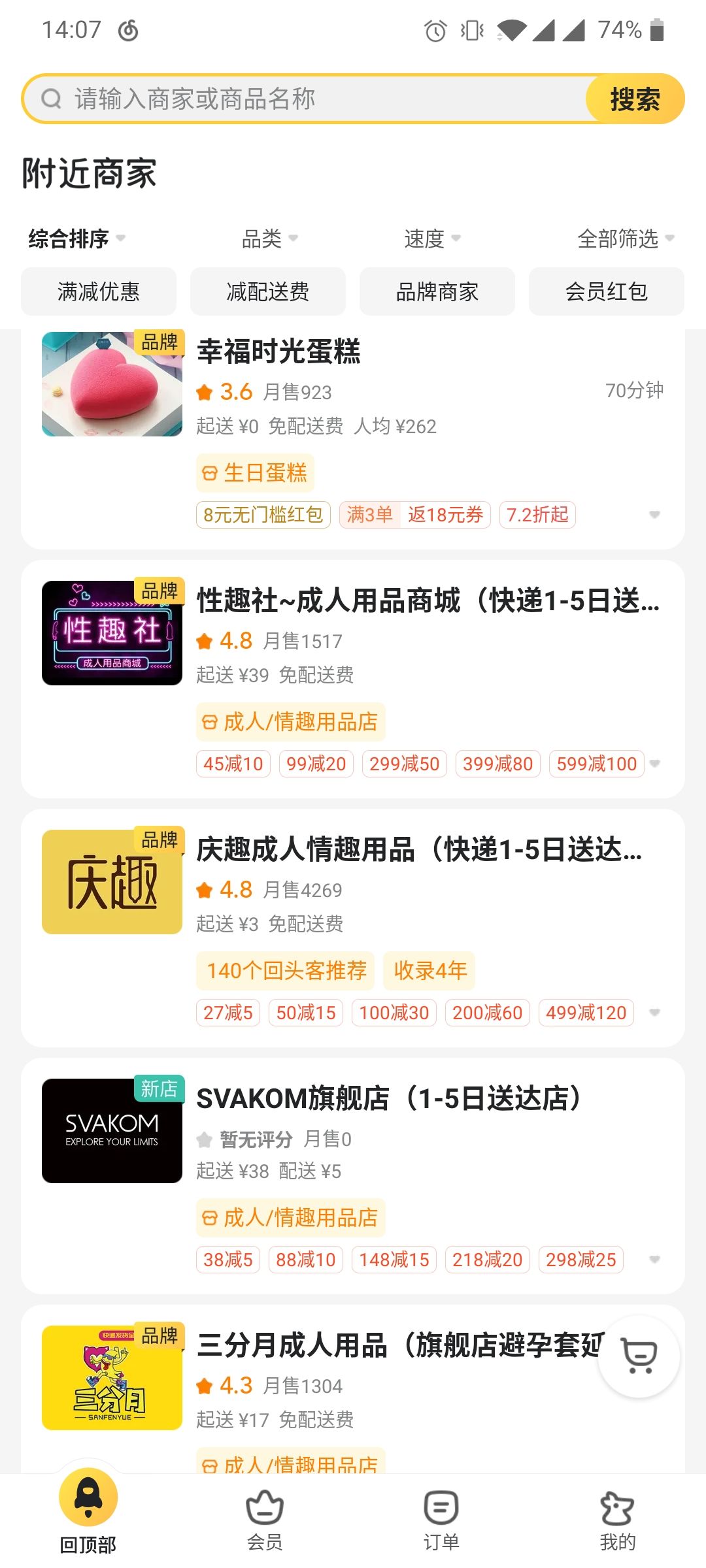Viewport: 706px width, 1568px height.
Task: Expand the coupon list for 幸福时光蛋糕
Action: [654, 515]
